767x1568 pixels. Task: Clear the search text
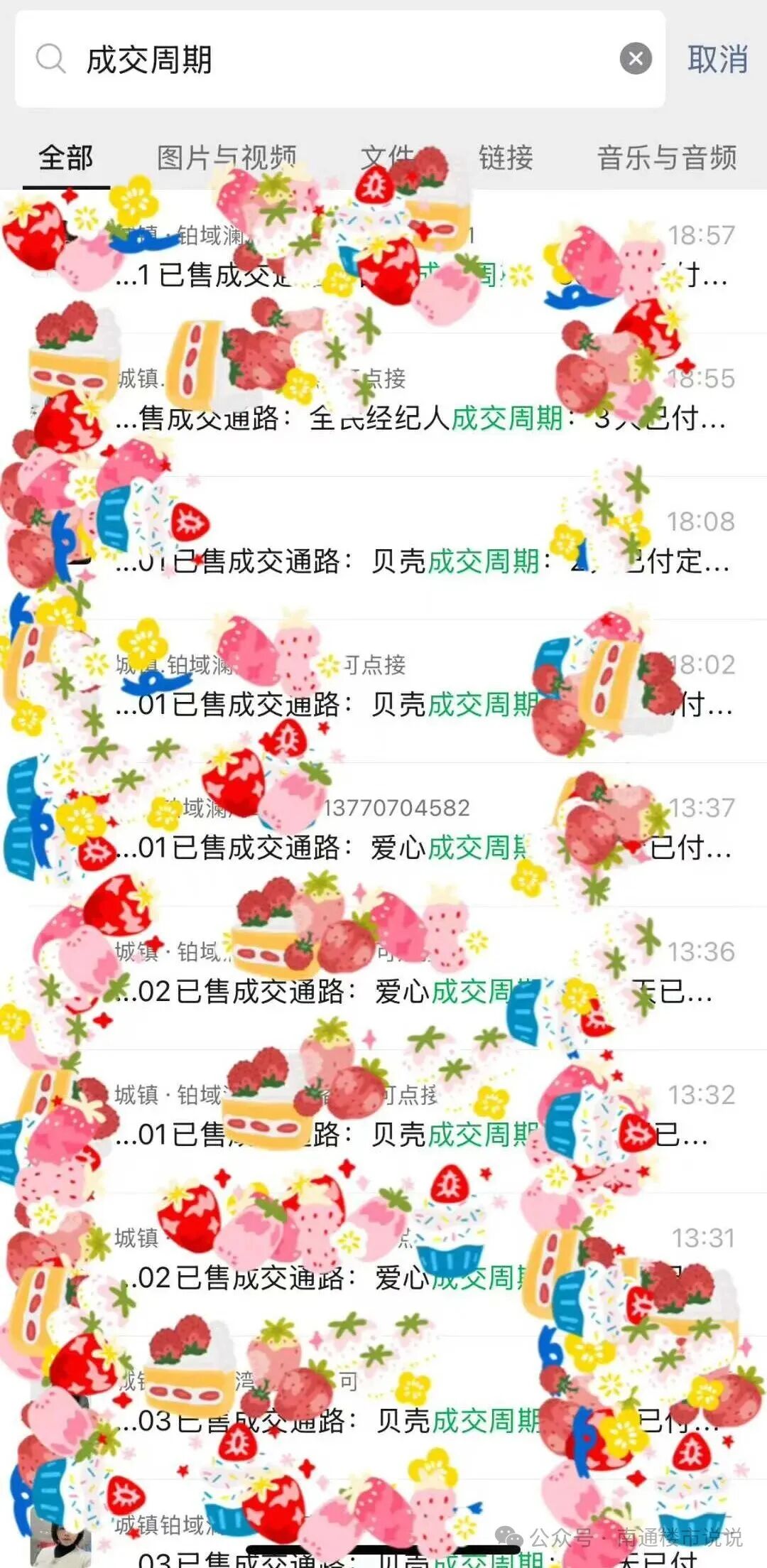pos(636,59)
